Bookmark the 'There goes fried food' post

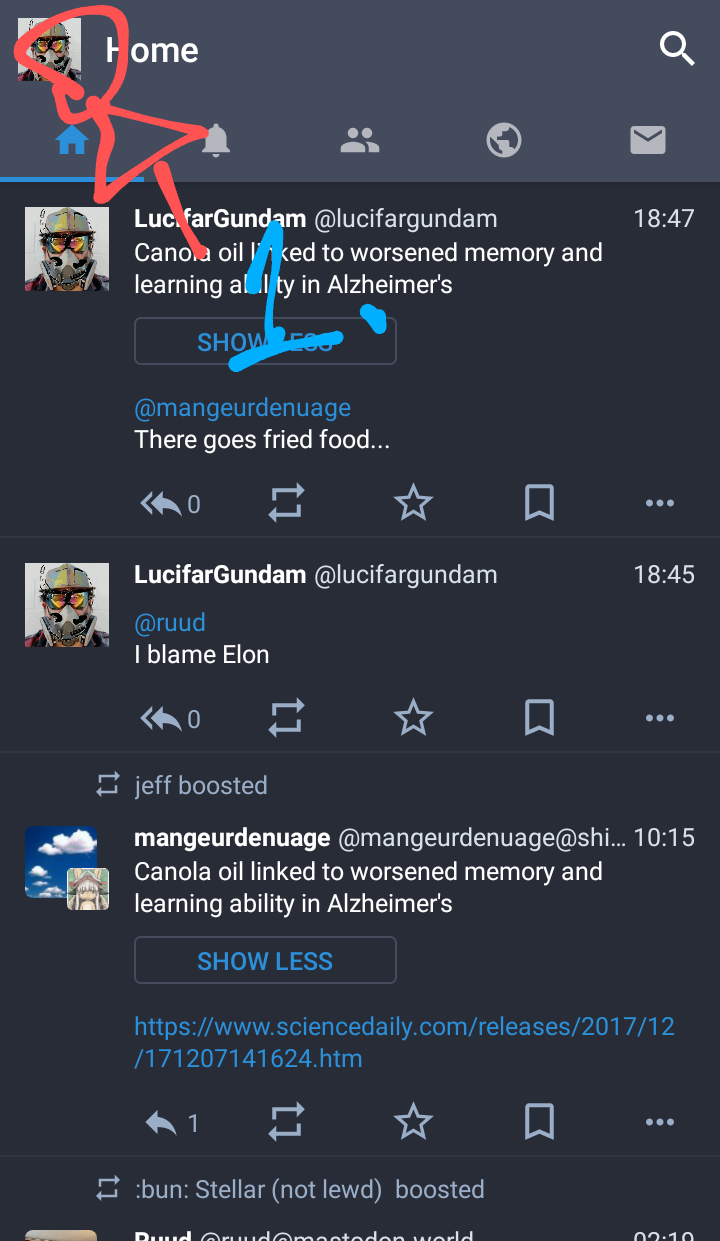539,503
